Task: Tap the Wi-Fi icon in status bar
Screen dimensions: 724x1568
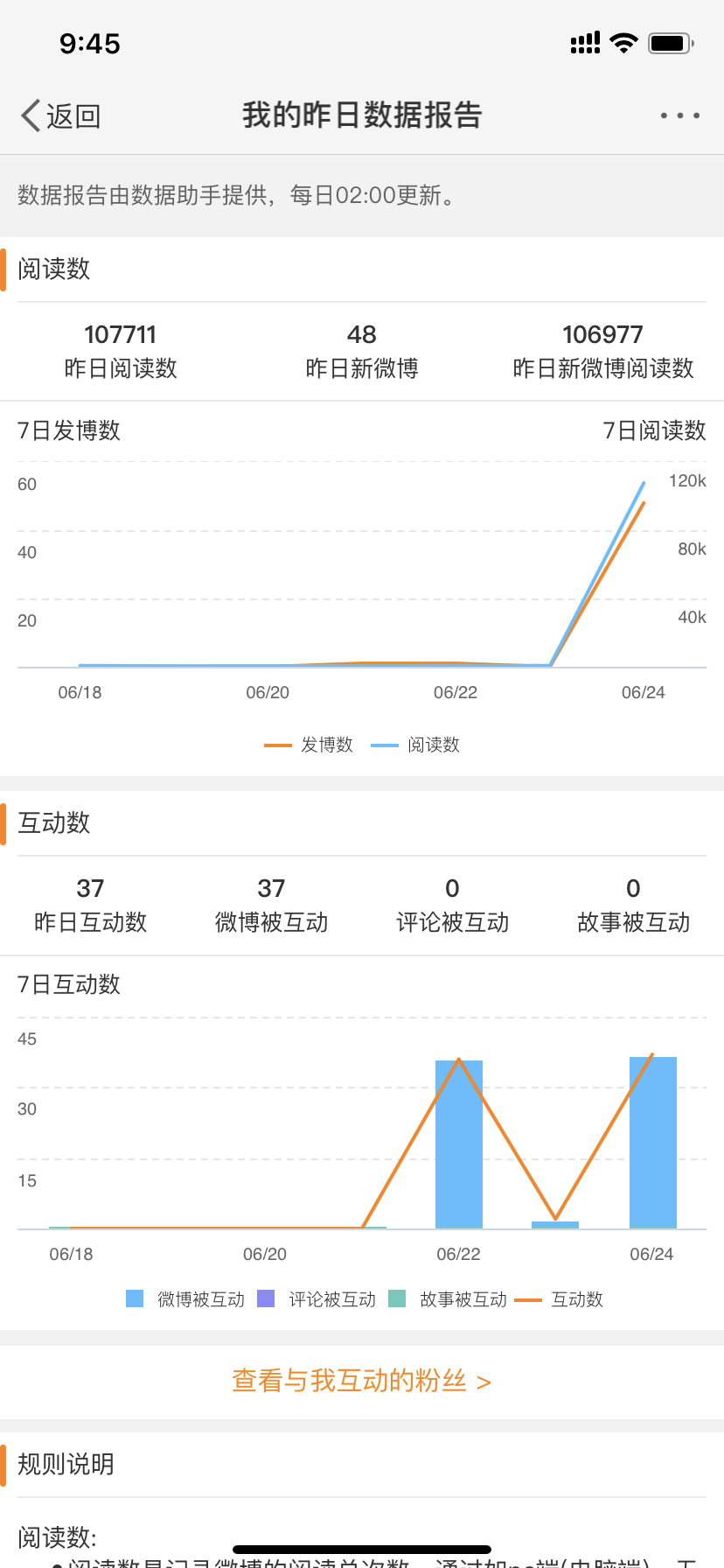Action: [x=623, y=42]
